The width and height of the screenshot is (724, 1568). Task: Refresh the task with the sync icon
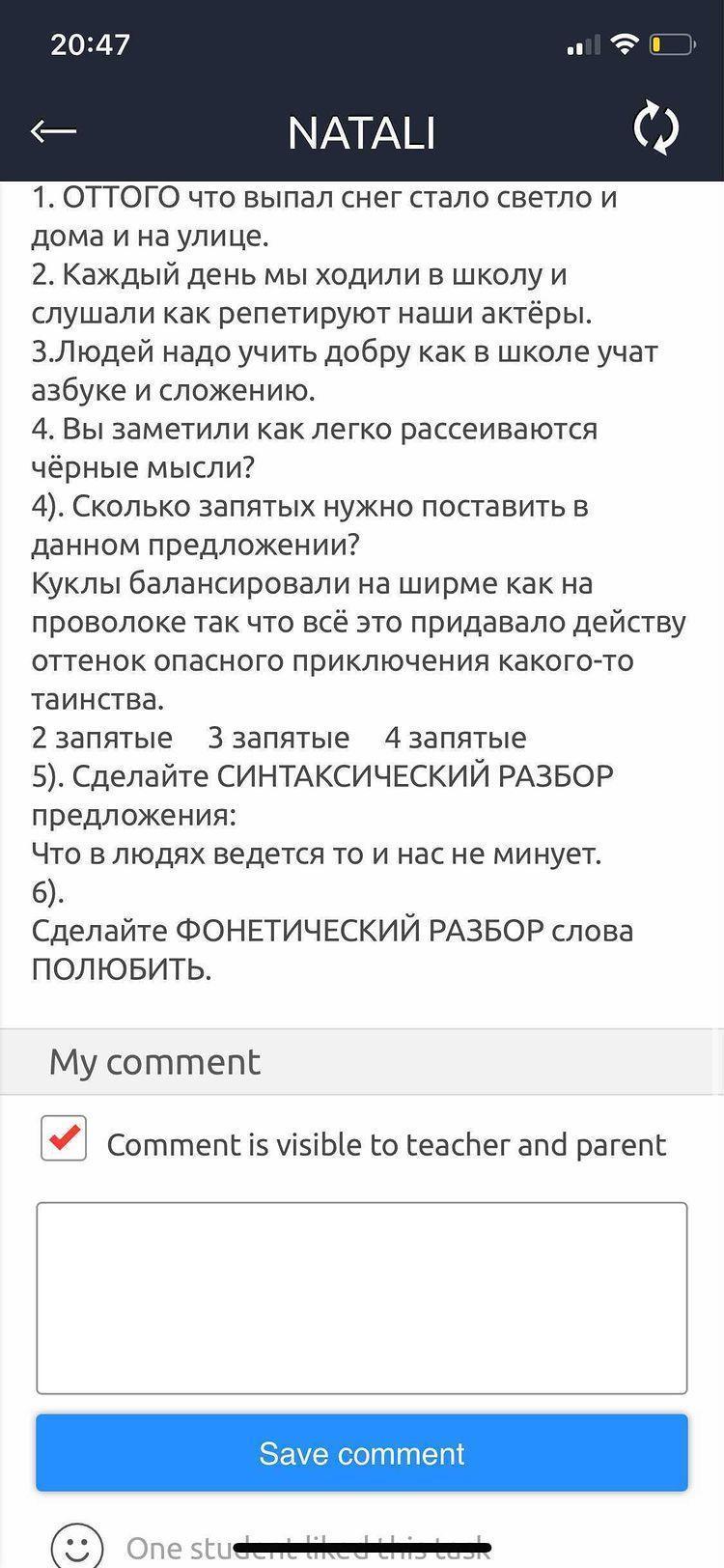pyautogui.click(x=656, y=127)
